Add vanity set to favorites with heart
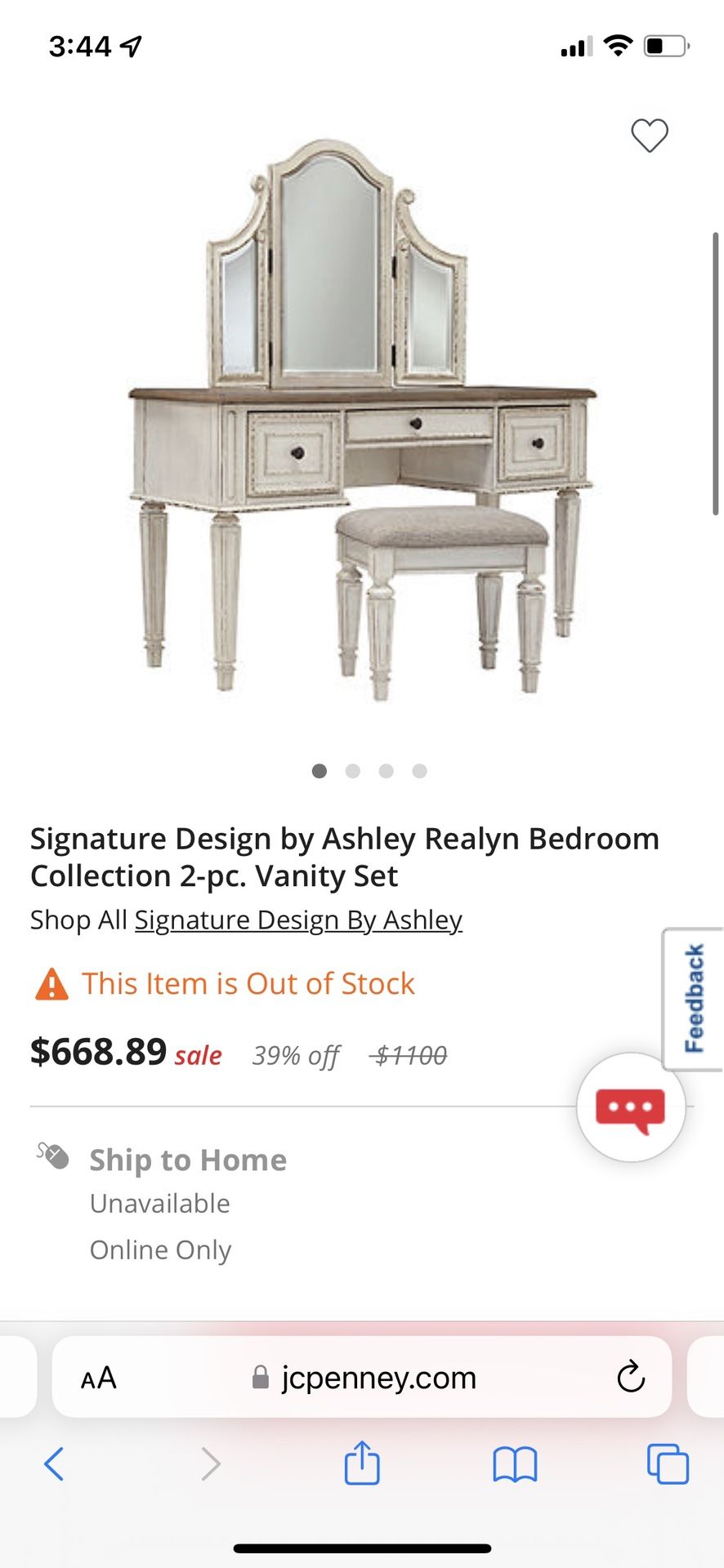This screenshot has height=1568, width=724. click(x=650, y=136)
